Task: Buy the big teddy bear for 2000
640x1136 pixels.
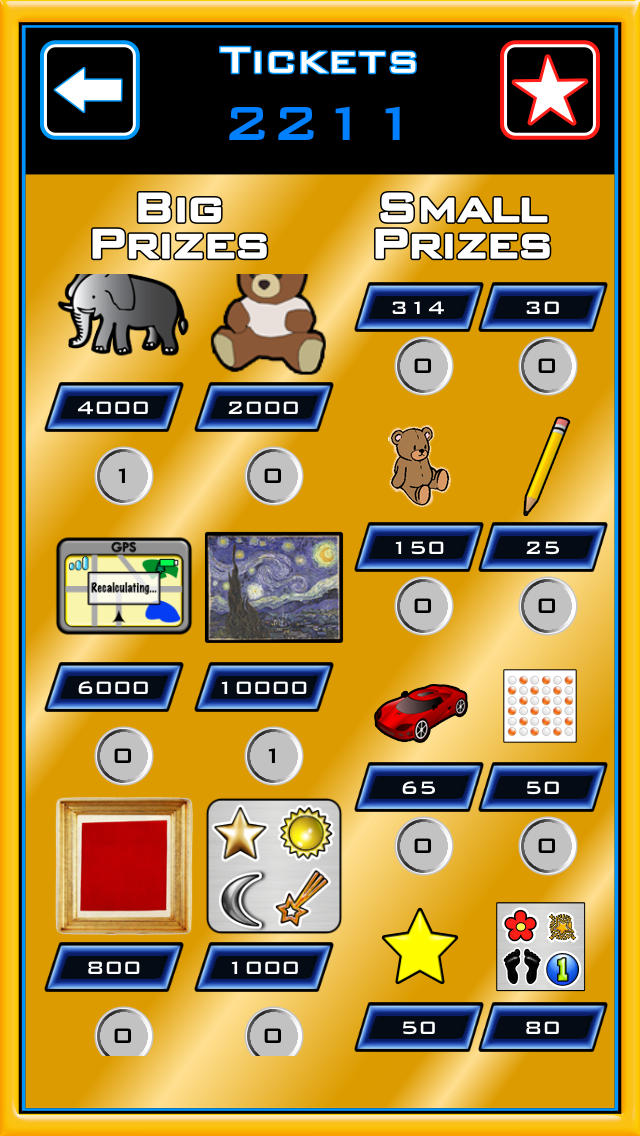Action: 264,407
